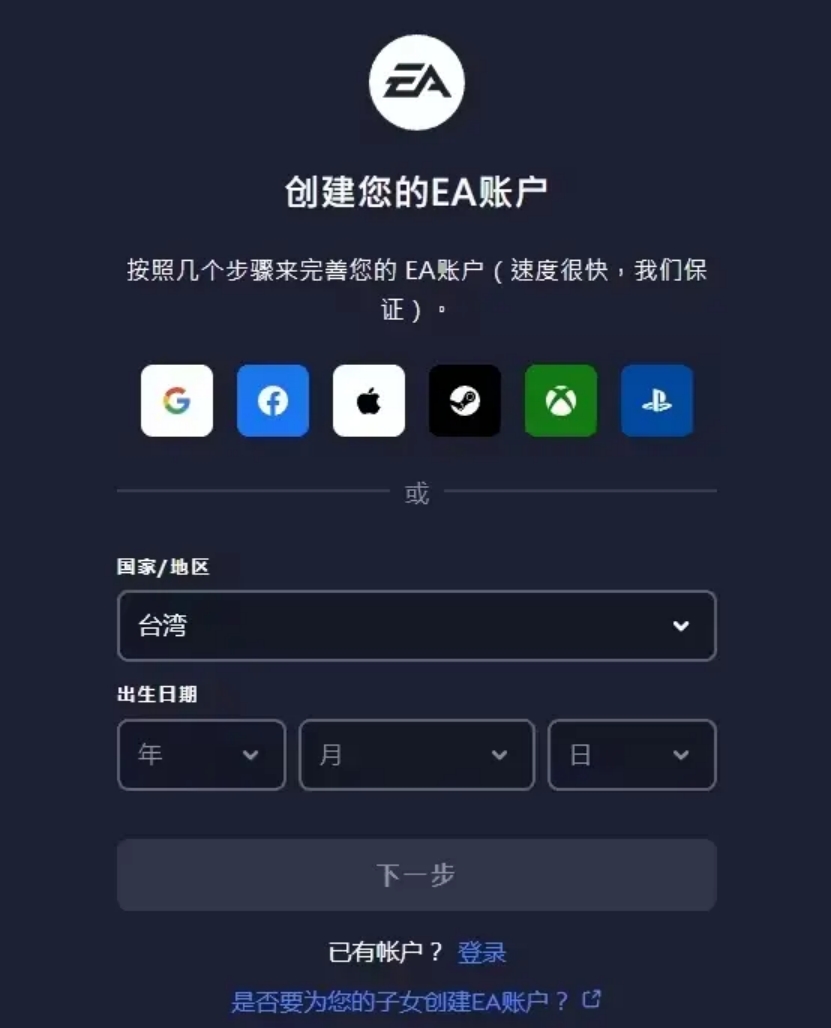Sign up using the Facebook icon

pos(272,400)
